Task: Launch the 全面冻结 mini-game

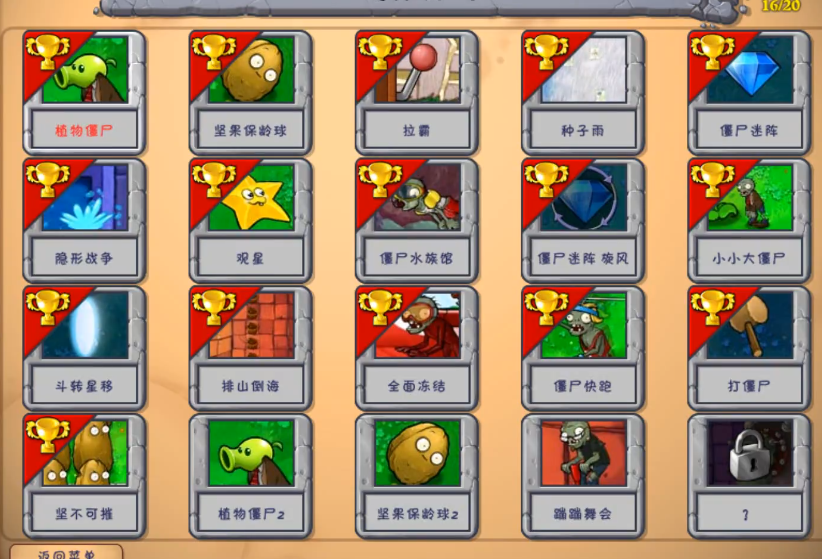Action: [417, 346]
